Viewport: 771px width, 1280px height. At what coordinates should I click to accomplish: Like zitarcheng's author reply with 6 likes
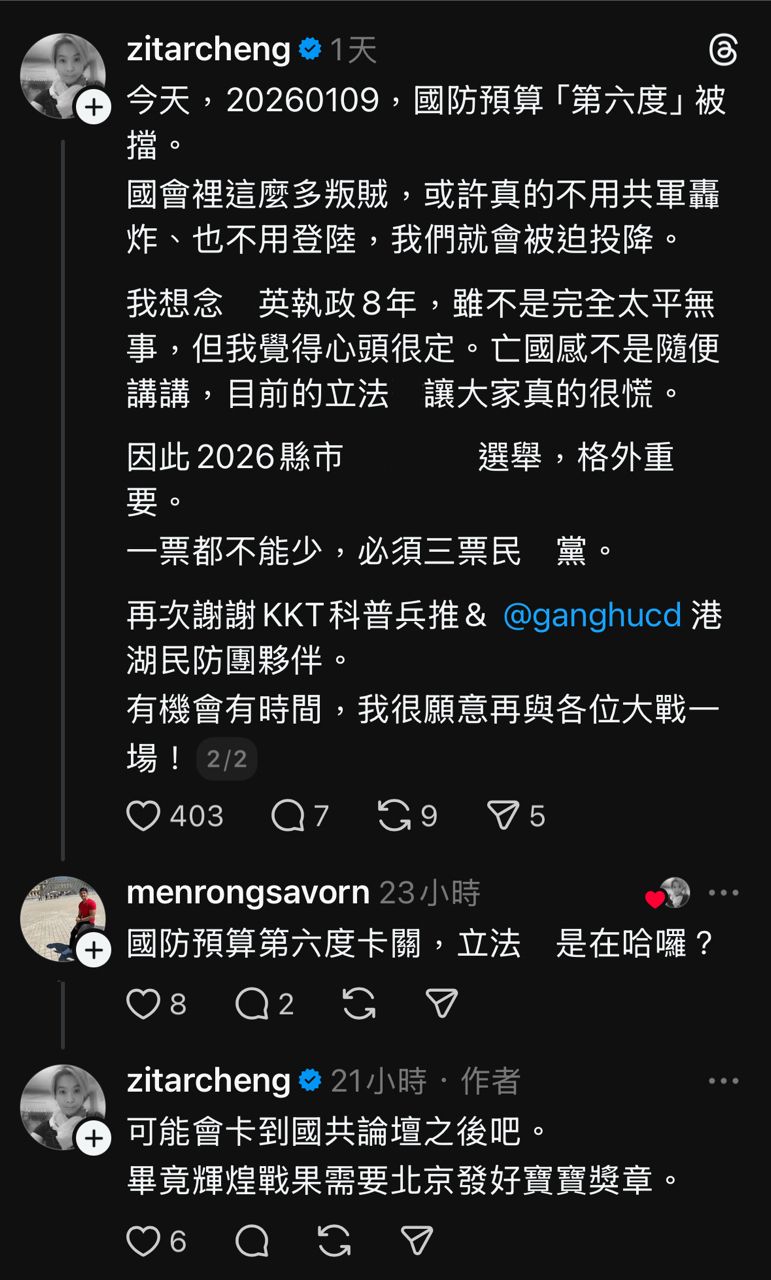144,1241
